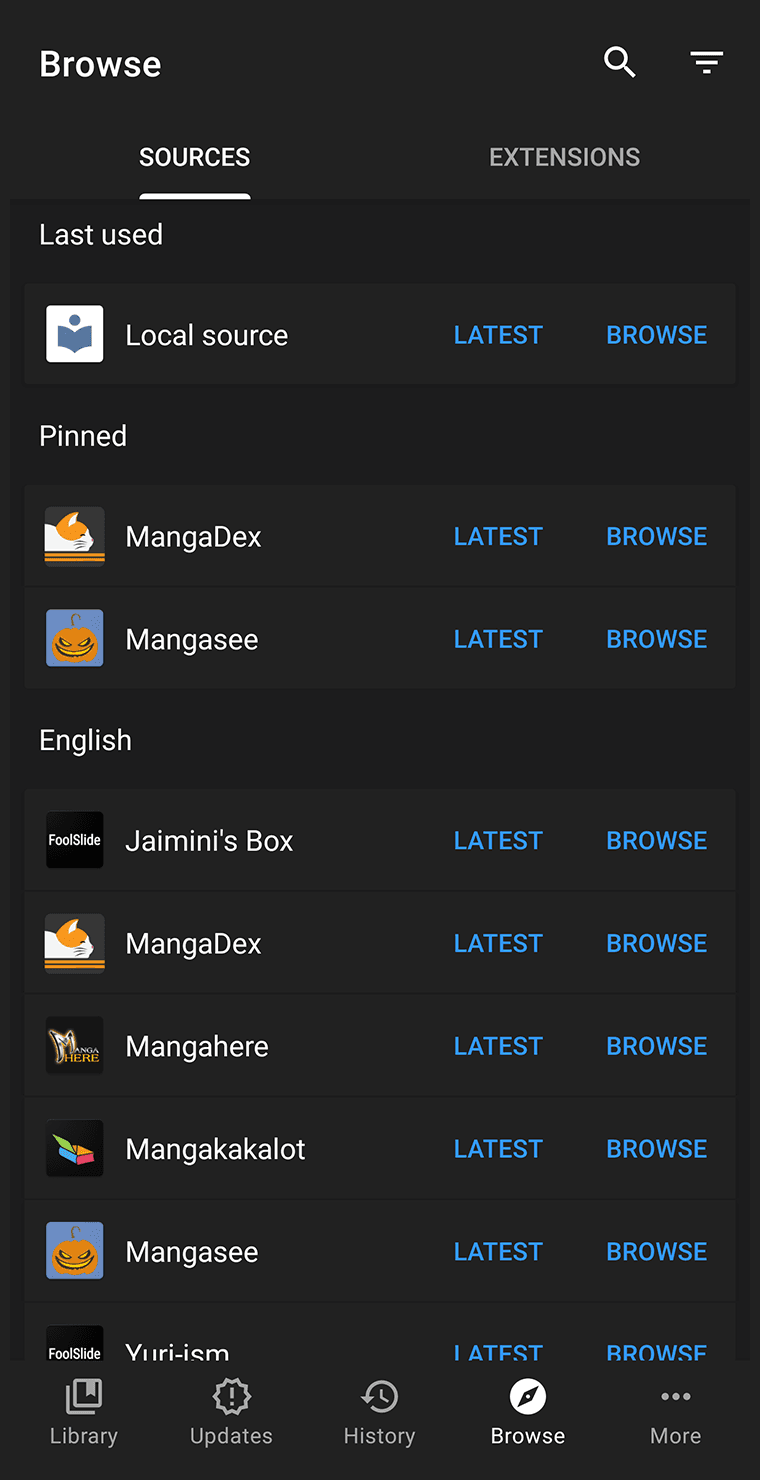Open the More tab
Image resolution: width=760 pixels, height=1480 pixels.
(x=676, y=1414)
